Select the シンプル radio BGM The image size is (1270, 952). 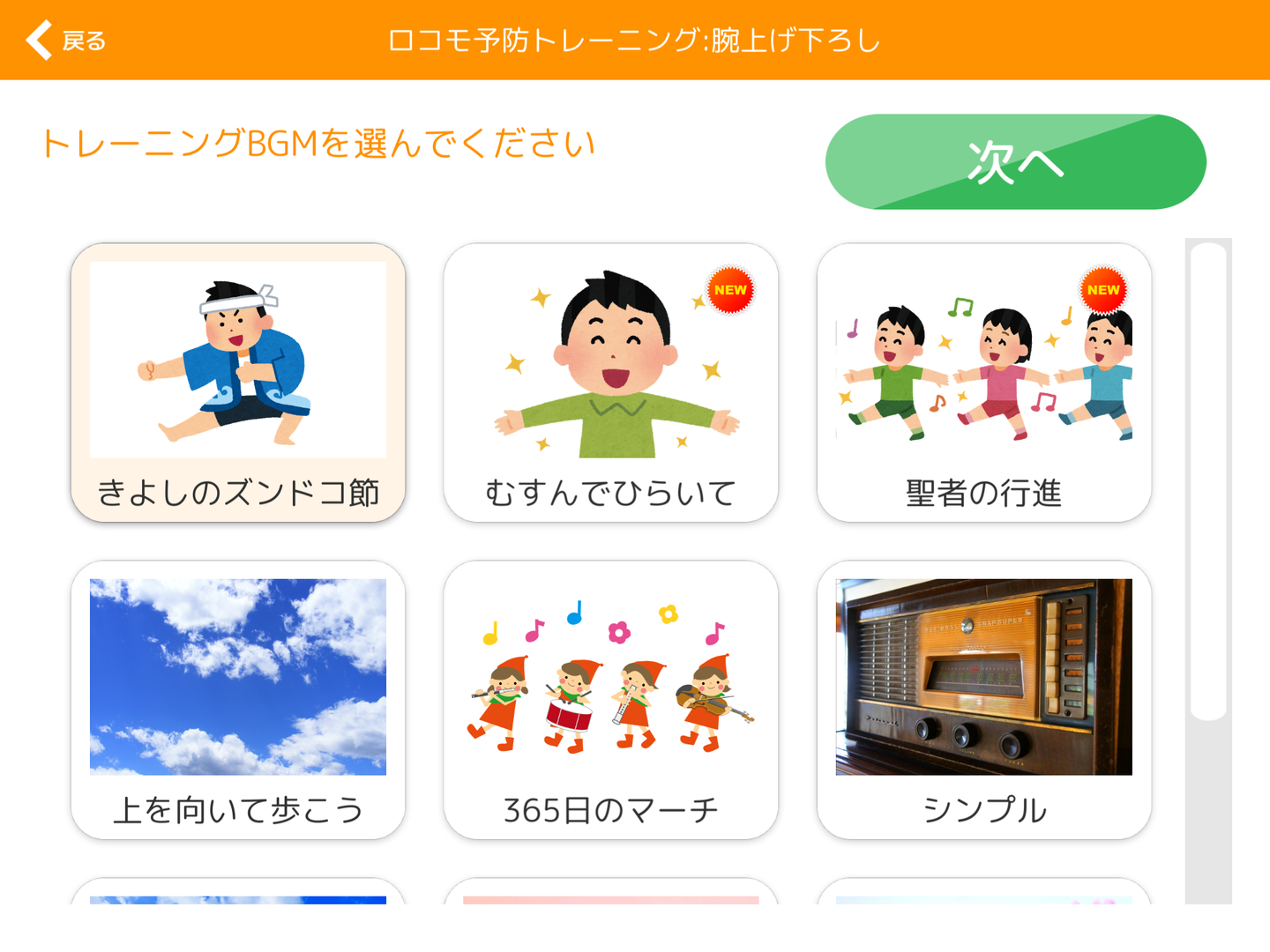pyautogui.click(x=984, y=700)
